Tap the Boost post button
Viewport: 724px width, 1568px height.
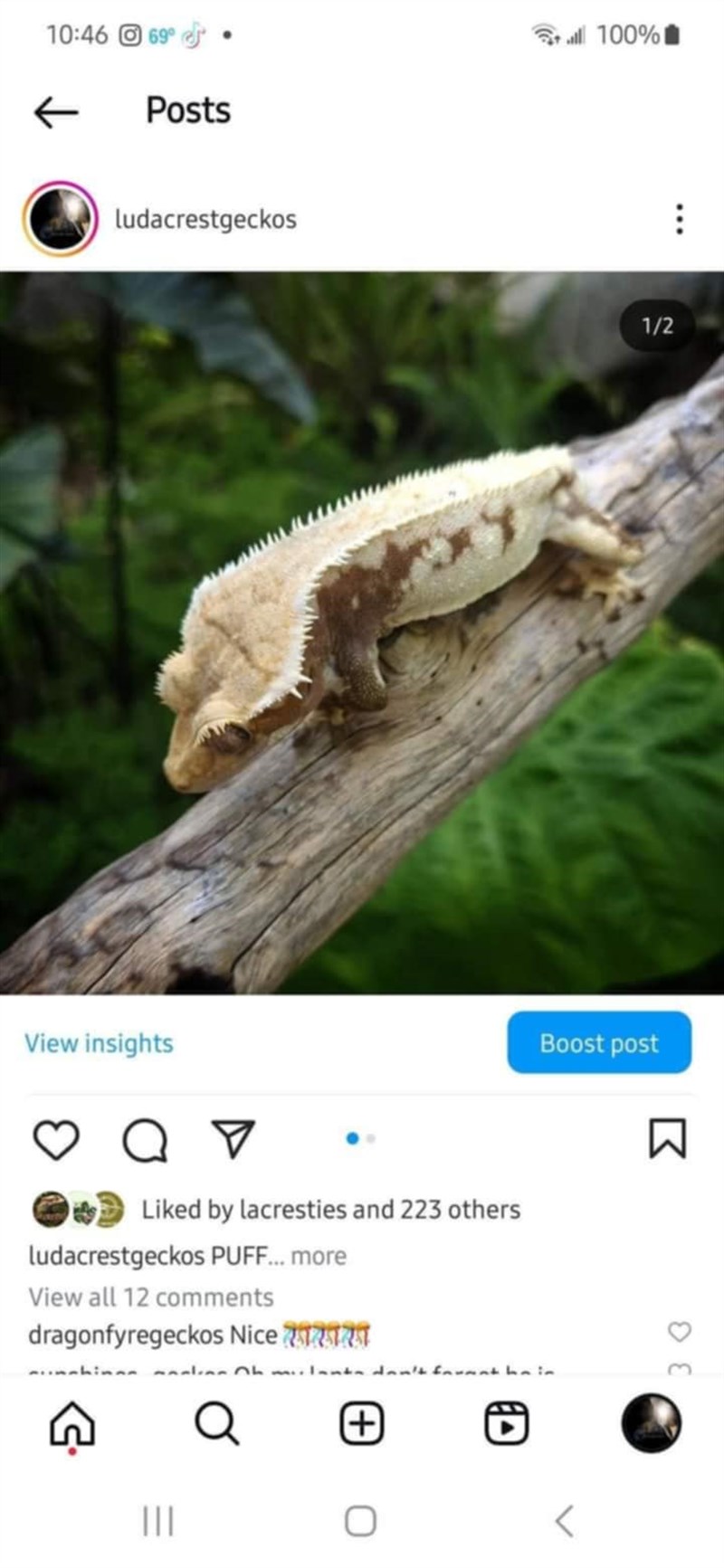click(x=599, y=1043)
